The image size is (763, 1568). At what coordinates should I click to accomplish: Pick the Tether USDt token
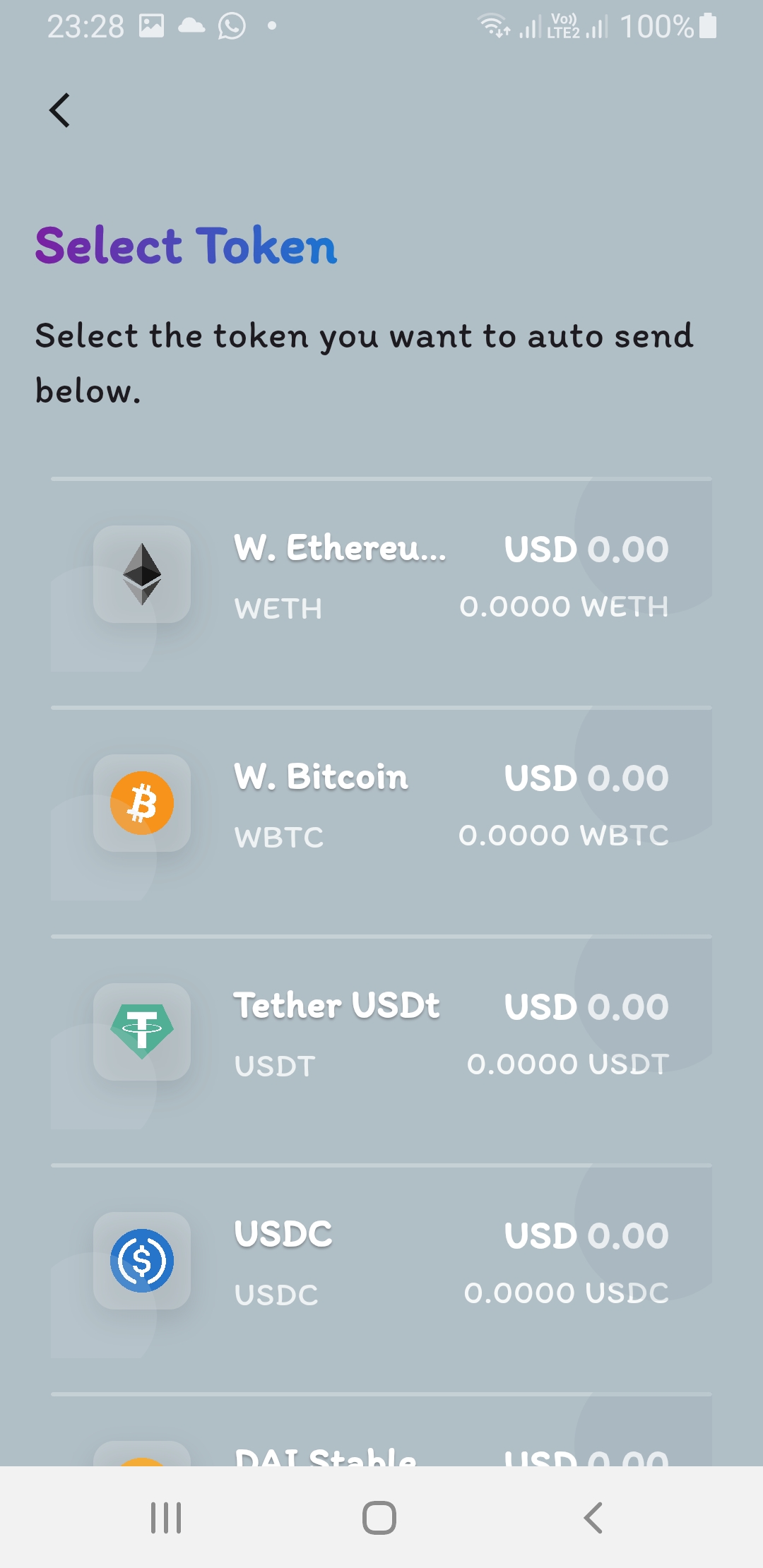coord(381,1033)
